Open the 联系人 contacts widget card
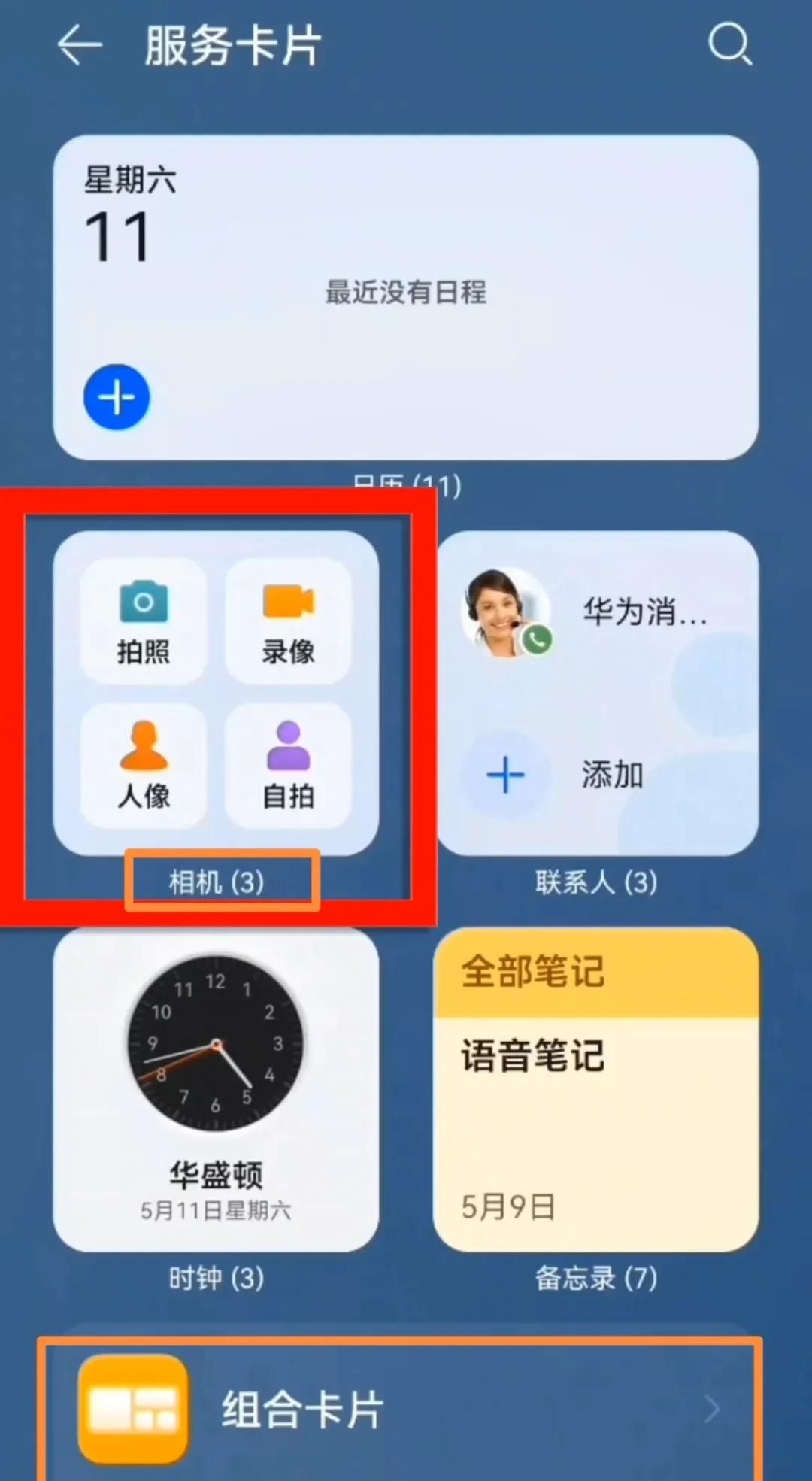 pyautogui.click(x=597, y=693)
